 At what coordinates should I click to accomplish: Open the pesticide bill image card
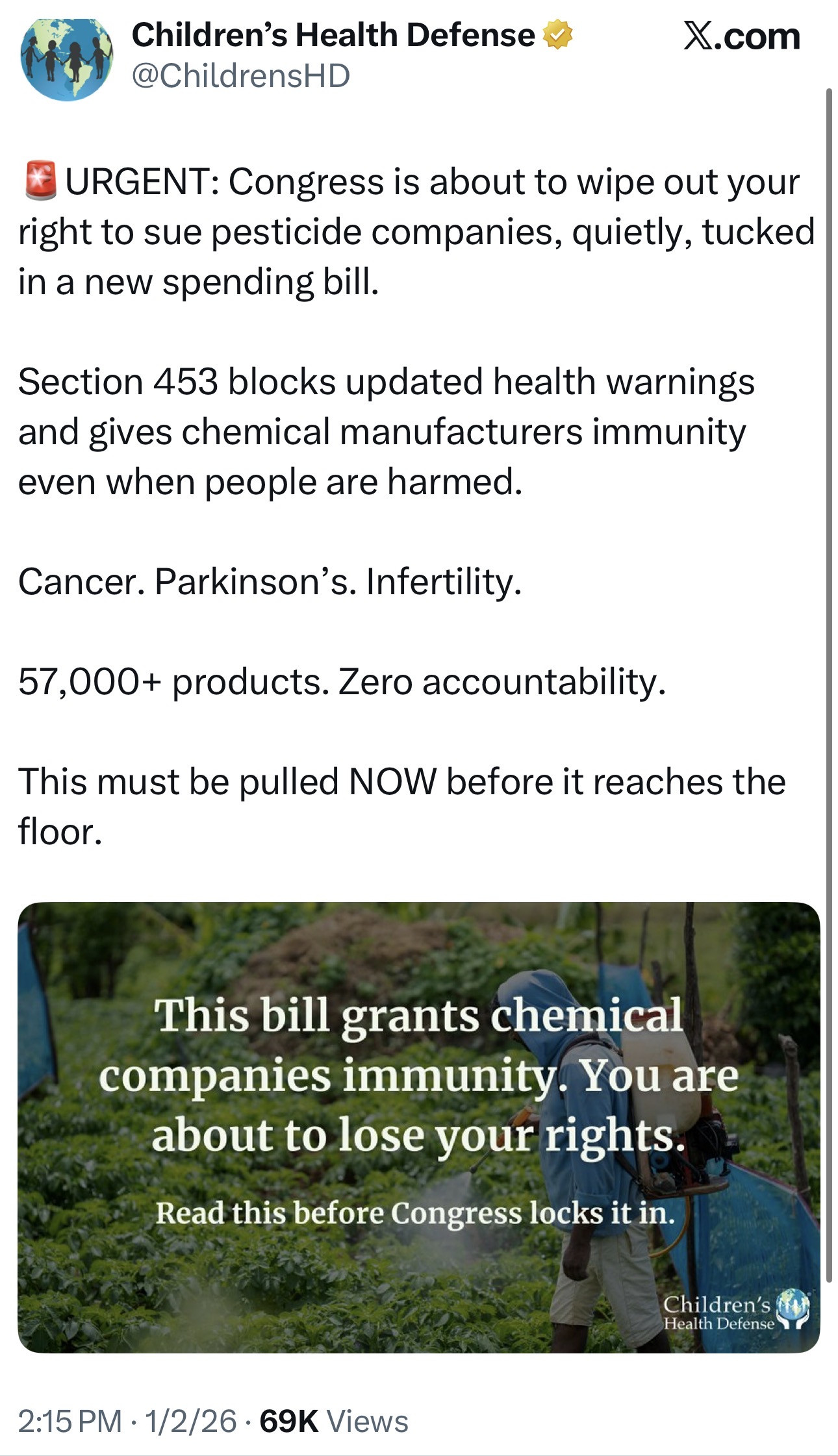[418, 1127]
